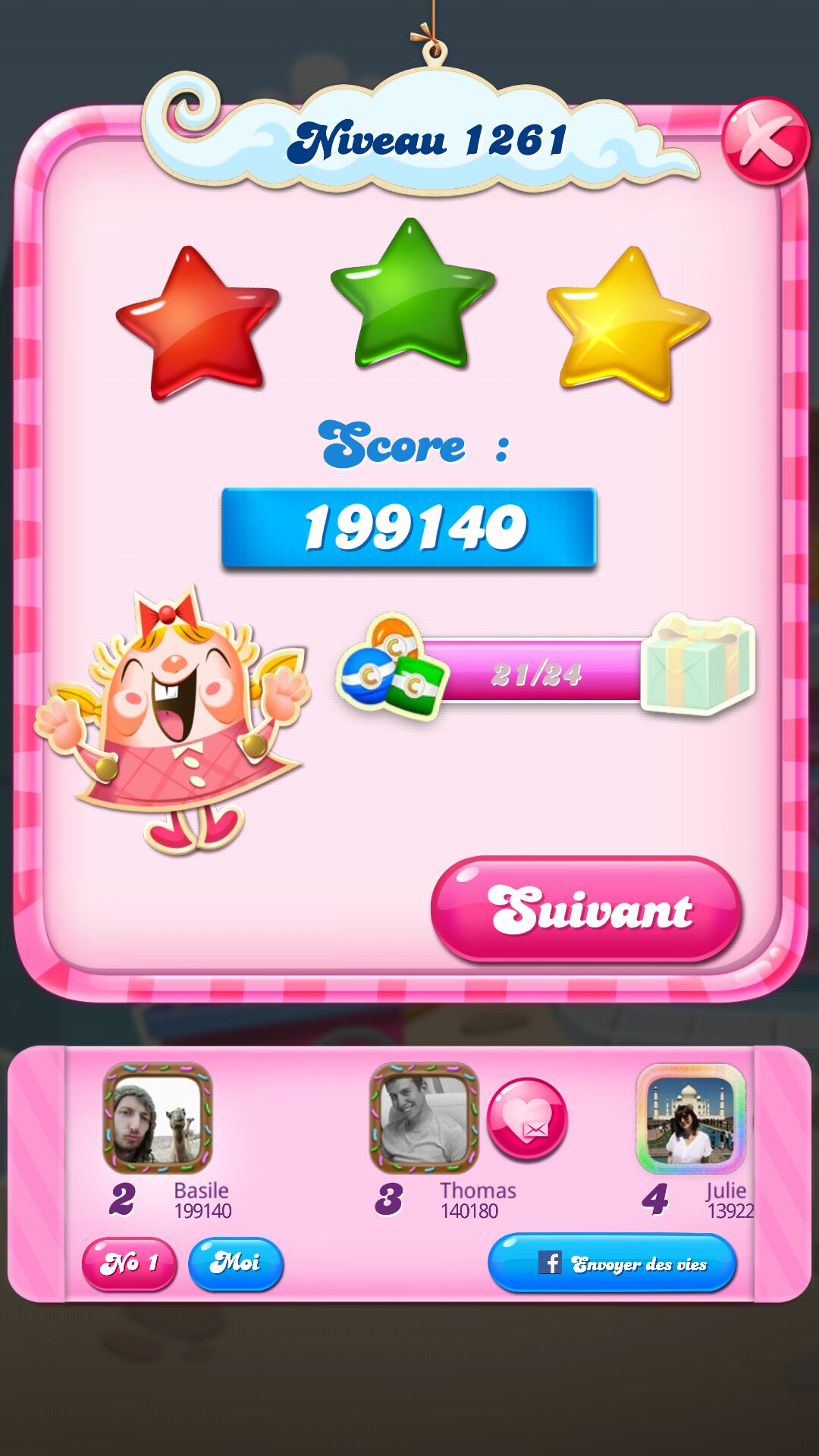819x1456 pixels.
Task: Open Basile's profile picture
Action: point(158,1118)
